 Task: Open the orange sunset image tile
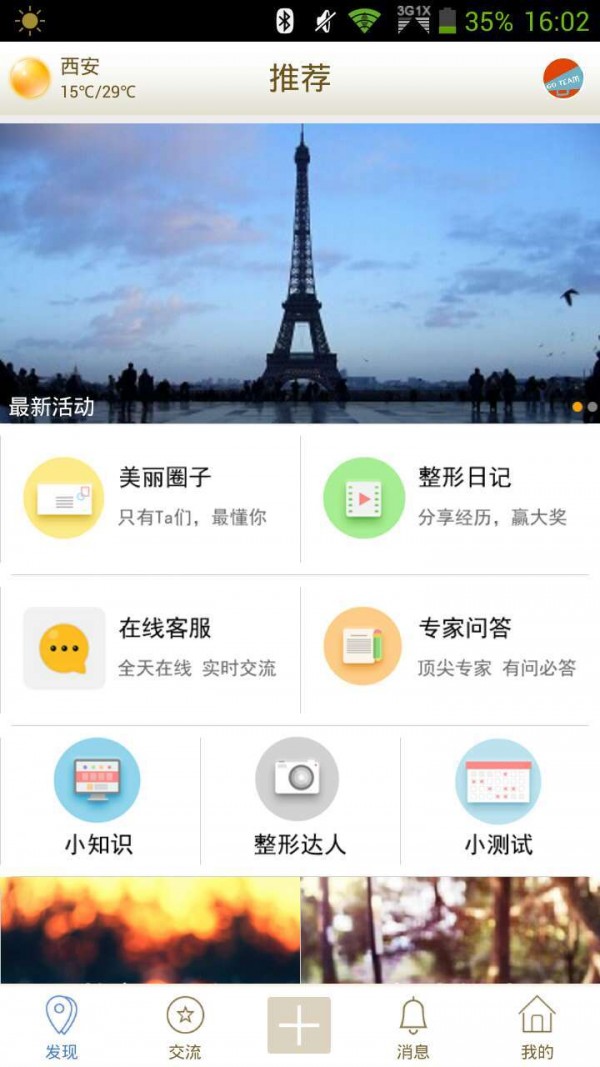(x=150, y=930)
